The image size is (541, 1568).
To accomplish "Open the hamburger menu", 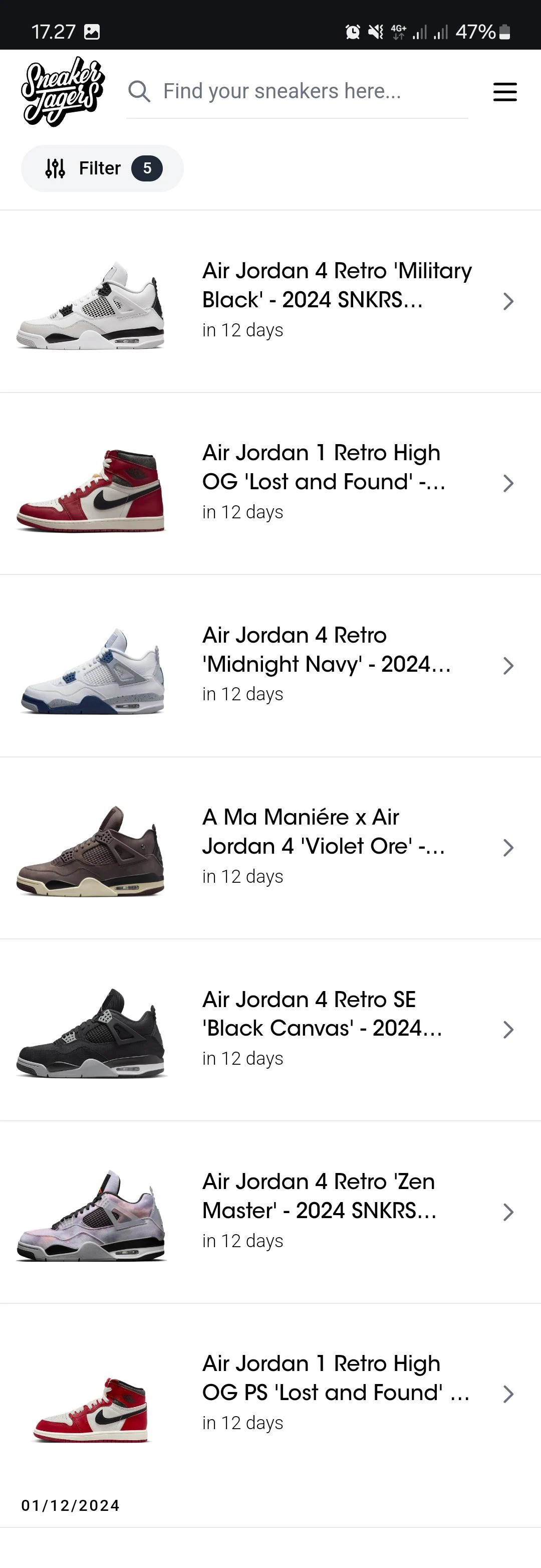I will click(505, 91).
